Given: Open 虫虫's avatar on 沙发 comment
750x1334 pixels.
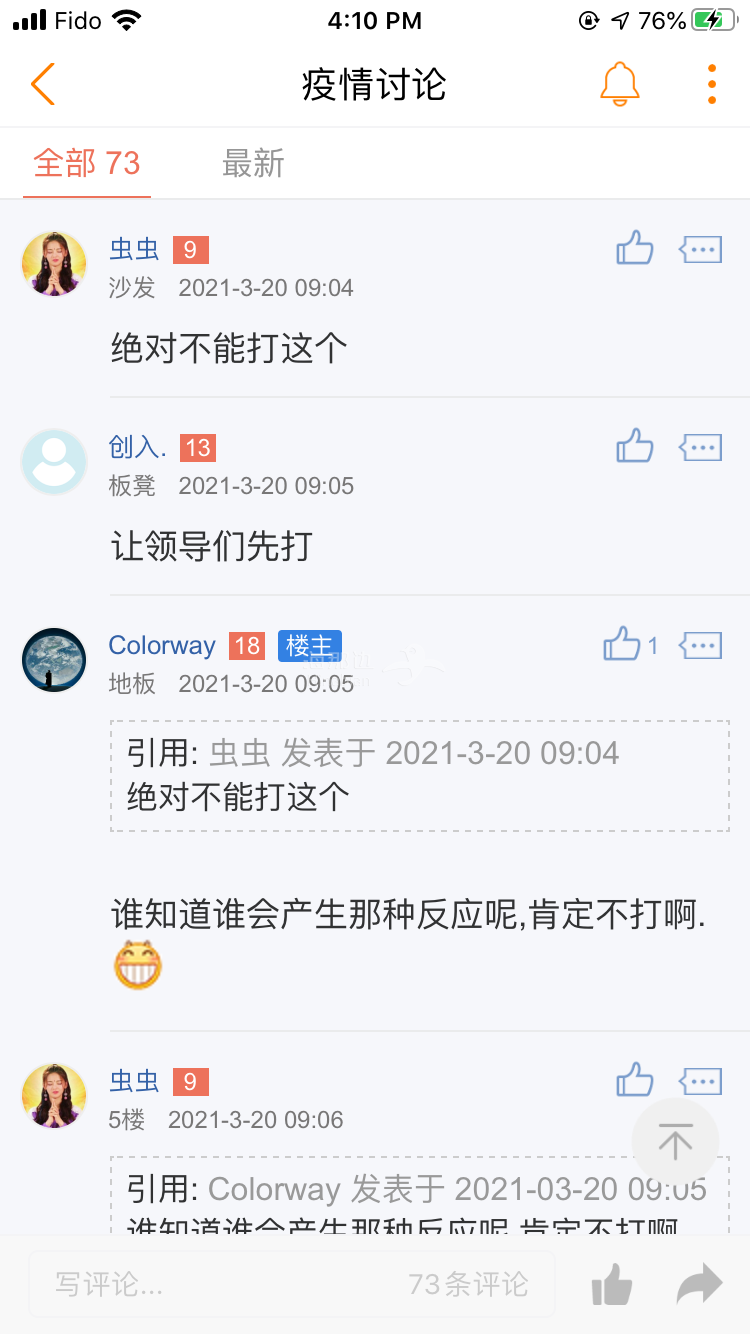Looking at the screenshot, I should pyautogui.click(x=54, y=264).
